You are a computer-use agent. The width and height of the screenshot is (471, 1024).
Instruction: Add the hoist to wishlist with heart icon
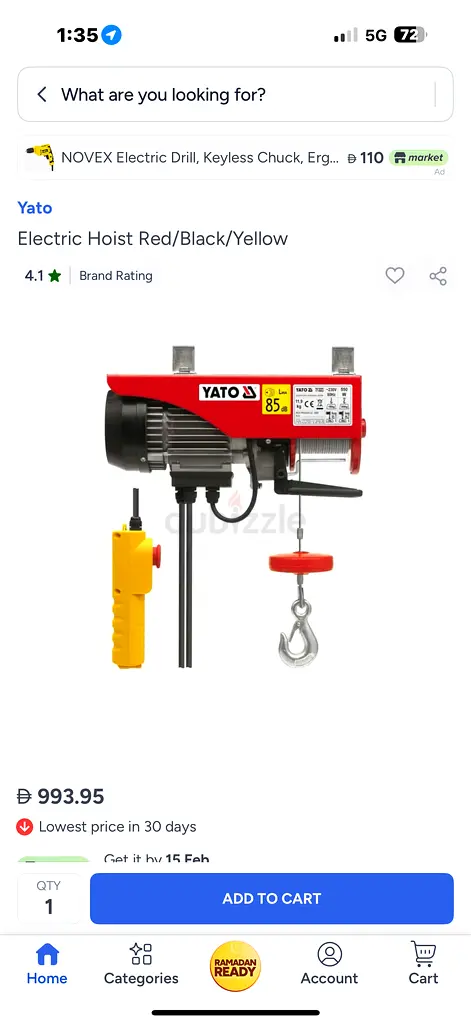click(395, 276)
